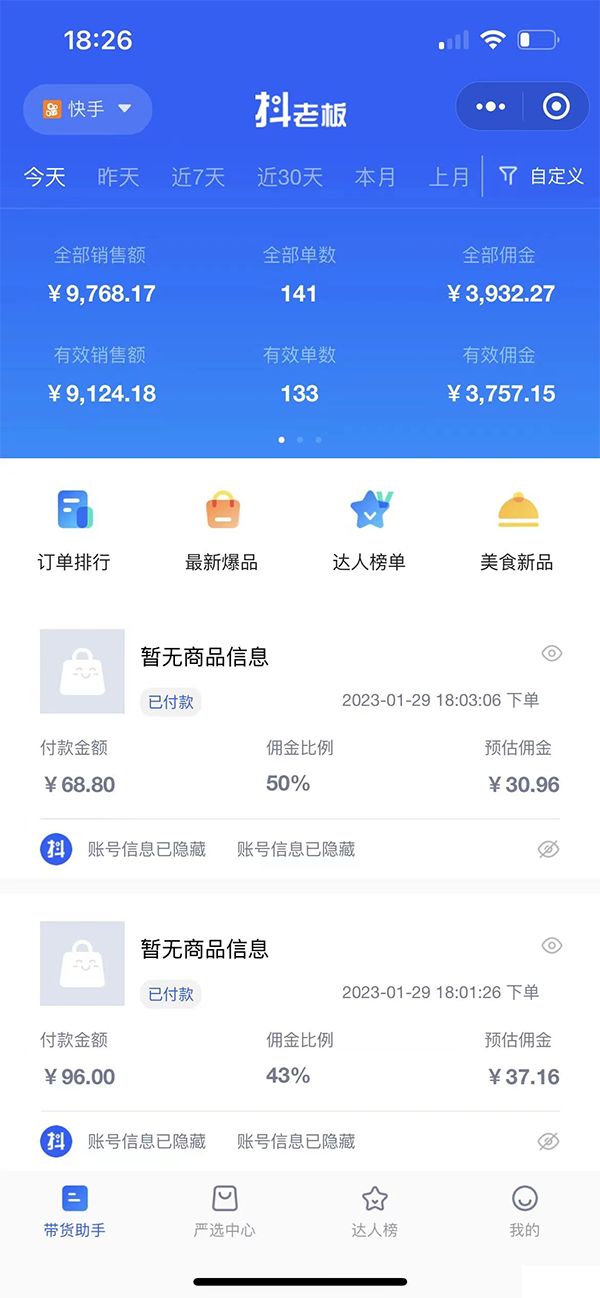Switch to the 本月 tab
Image resolution: width=600 pixels, height=1298 pixels.
click(375, 177)
